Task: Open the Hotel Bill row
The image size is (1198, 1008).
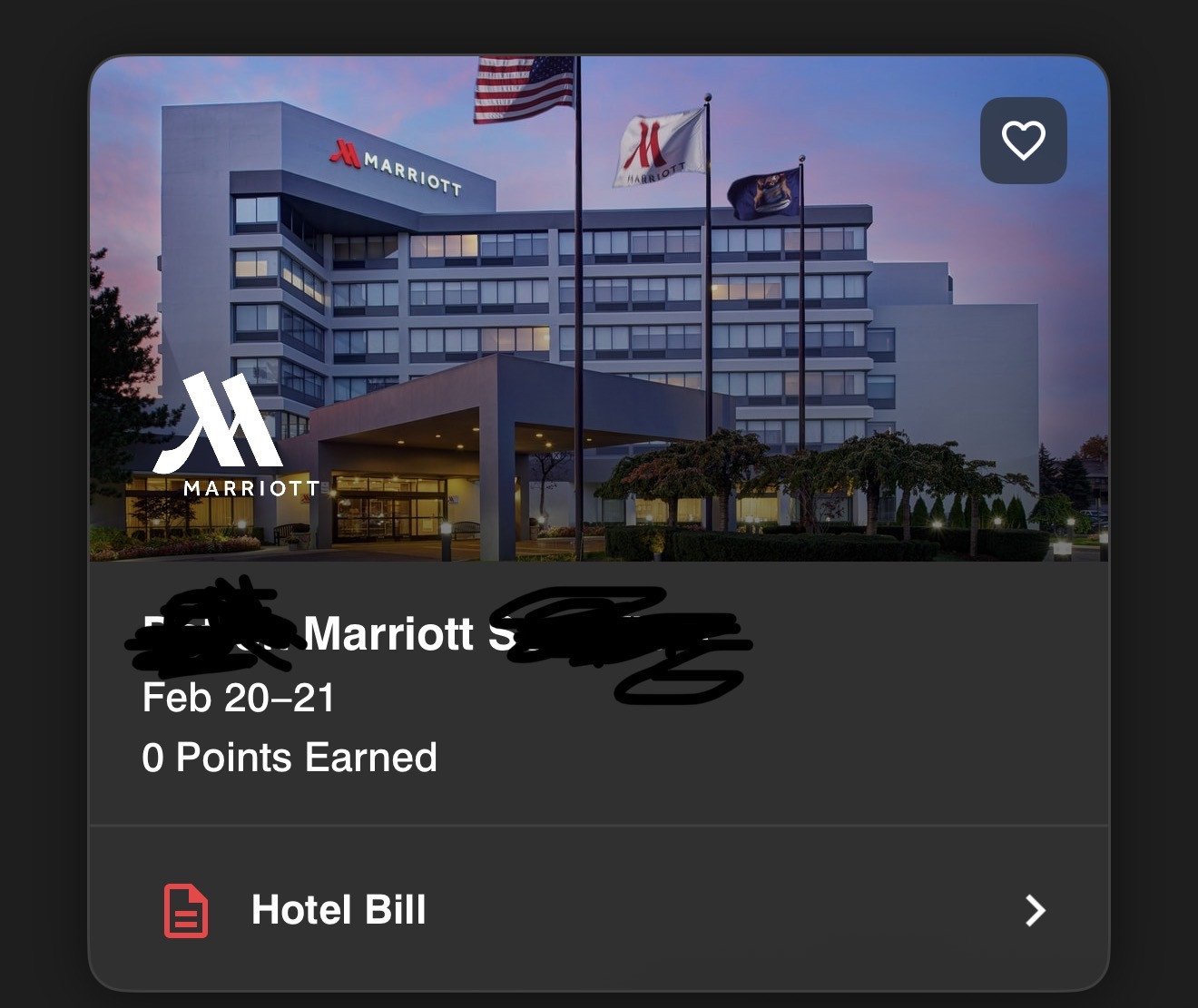Action: 598,909
